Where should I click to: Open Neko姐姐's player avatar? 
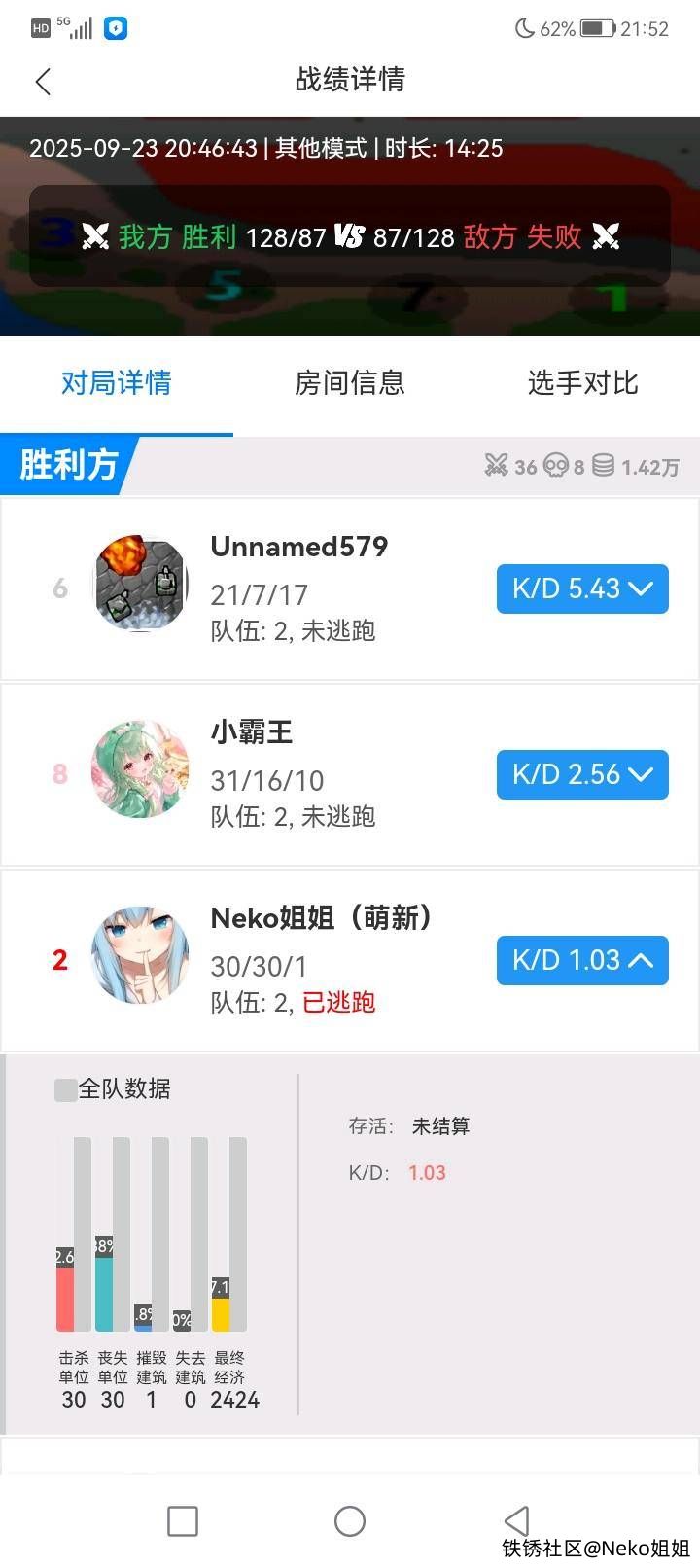(x=140, y=955)
